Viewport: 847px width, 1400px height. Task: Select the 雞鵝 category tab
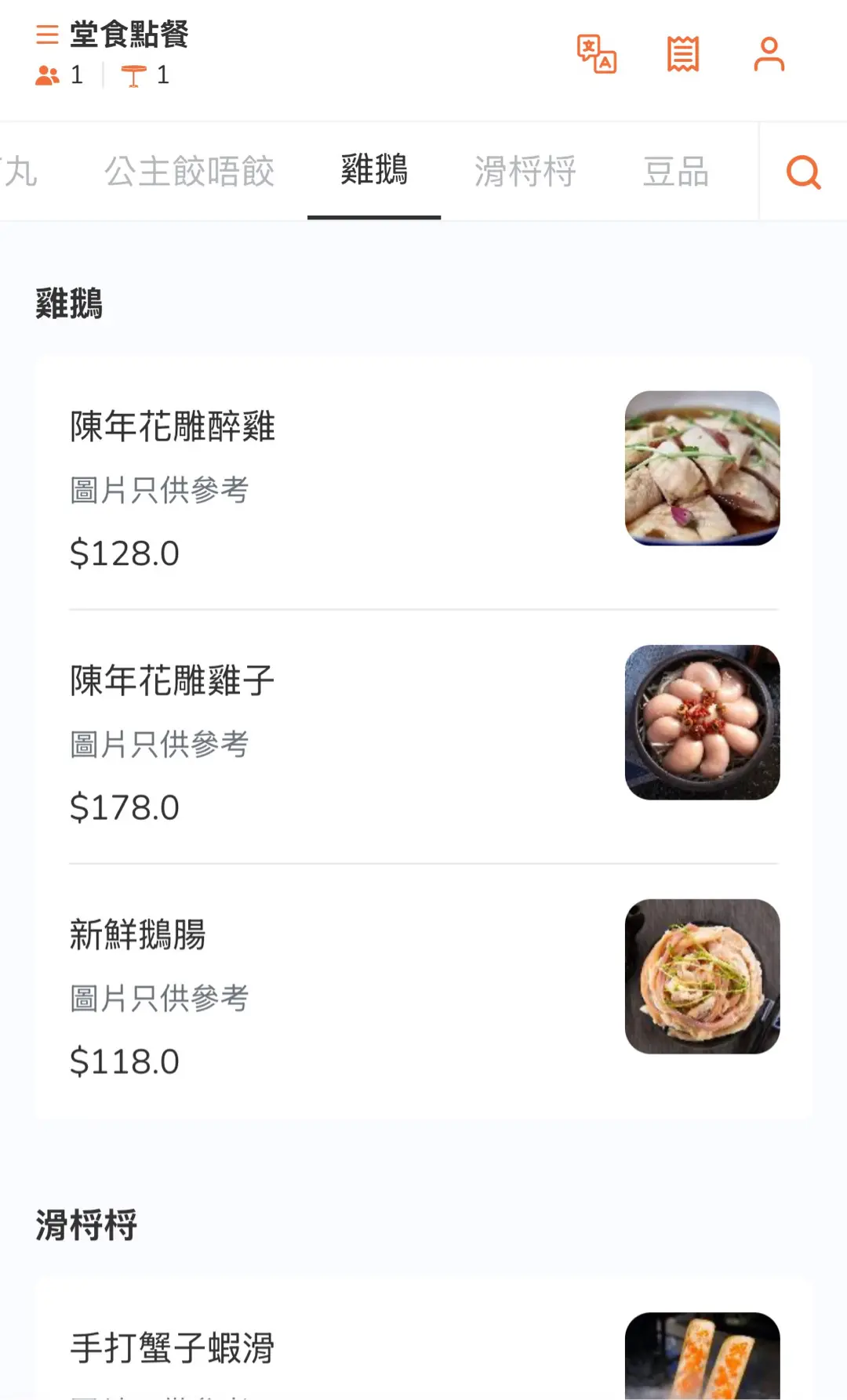coord(374,170)
